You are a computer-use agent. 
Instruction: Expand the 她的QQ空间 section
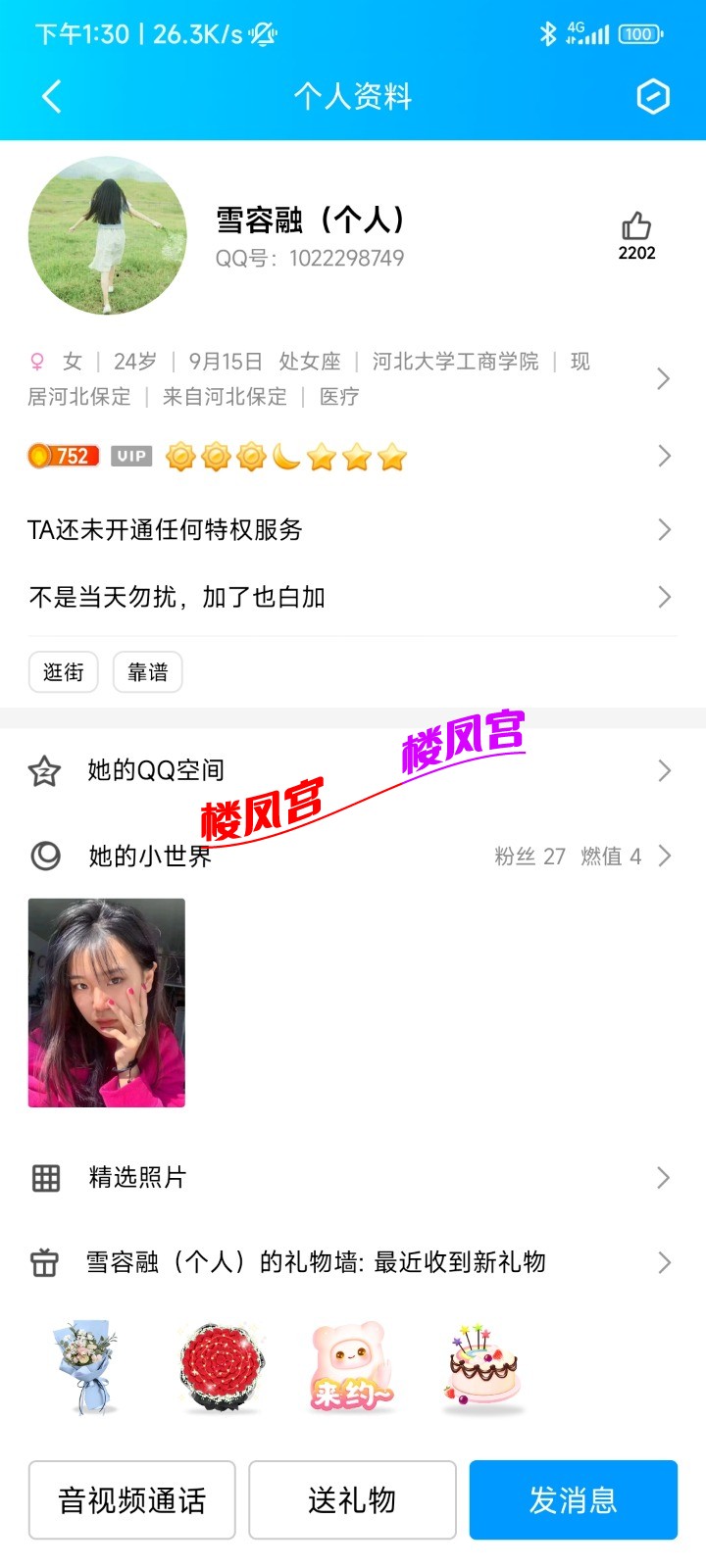(x=665, y=770)
